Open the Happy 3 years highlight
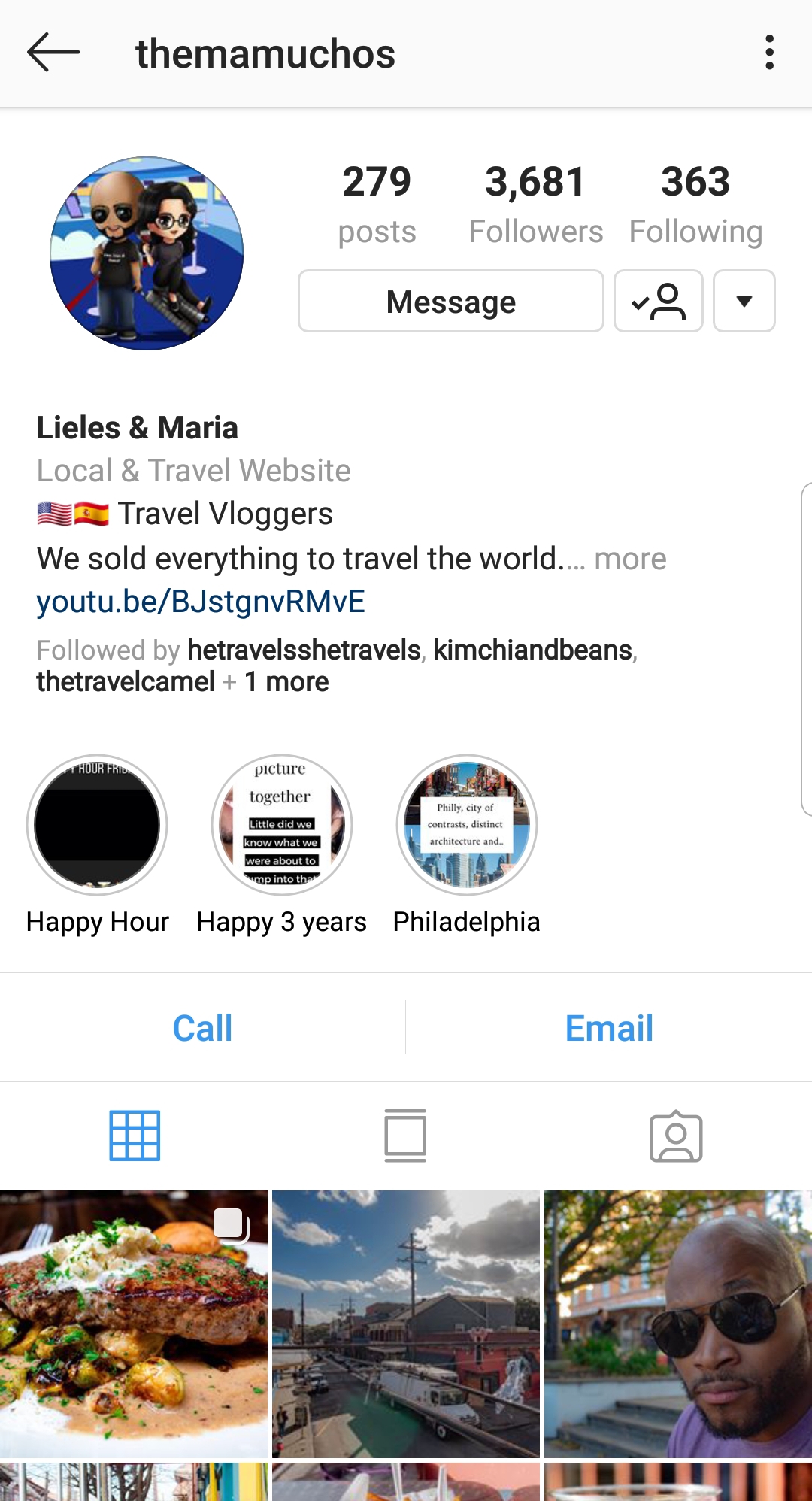 (282, 825)
